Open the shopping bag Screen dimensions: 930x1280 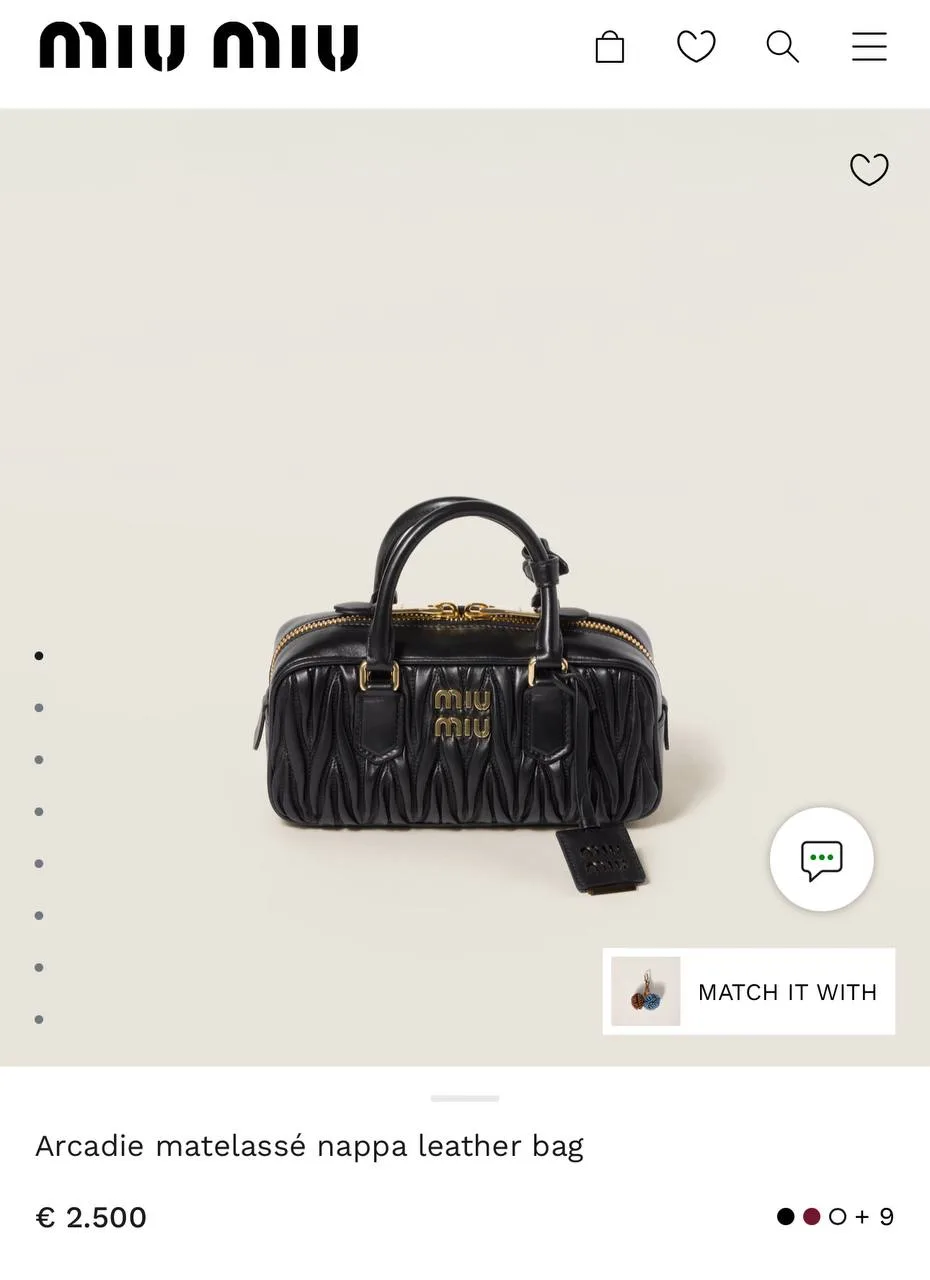(x=610, y=47)
